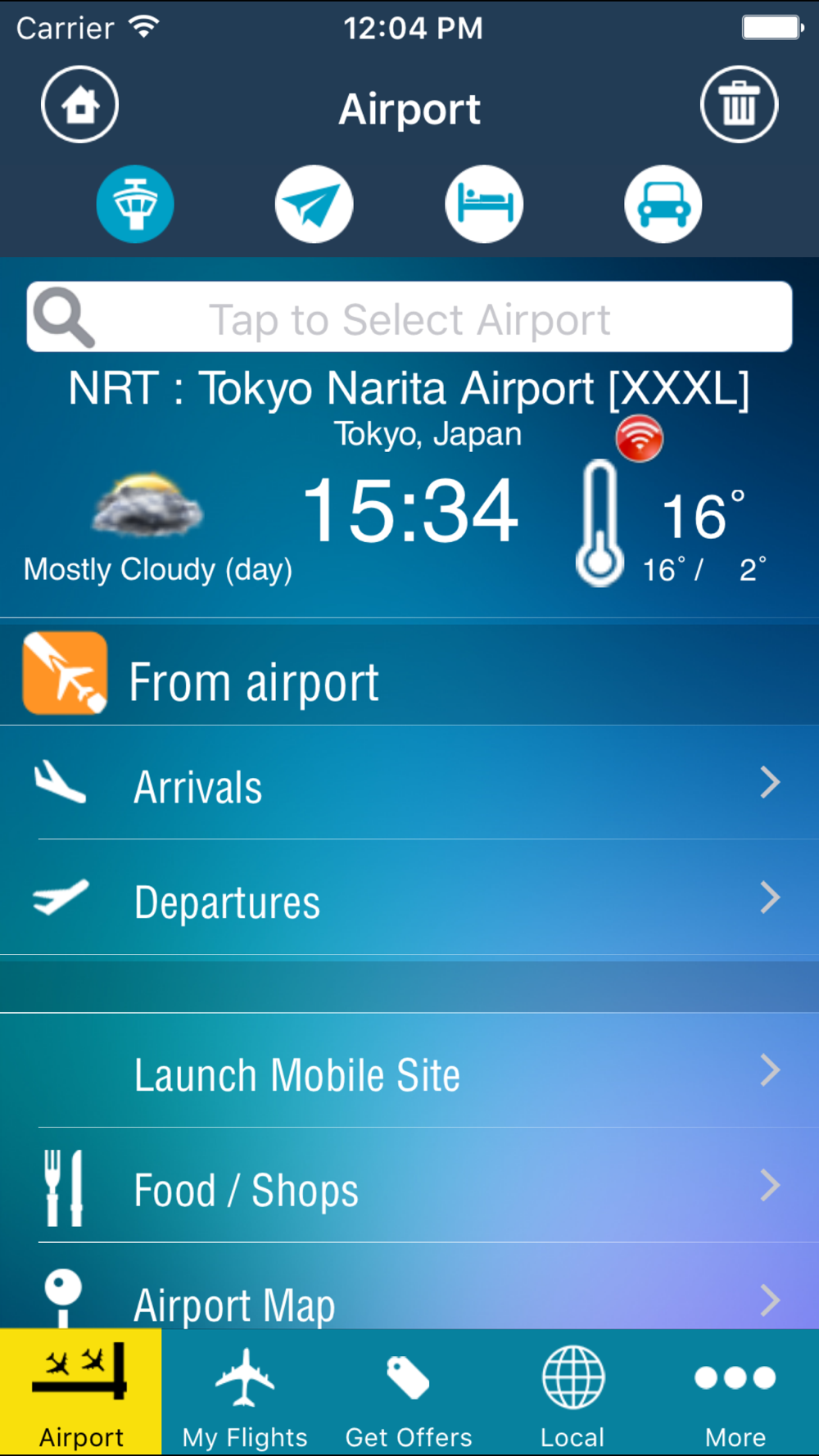Launch Mobile Site

click(409, 1071)
